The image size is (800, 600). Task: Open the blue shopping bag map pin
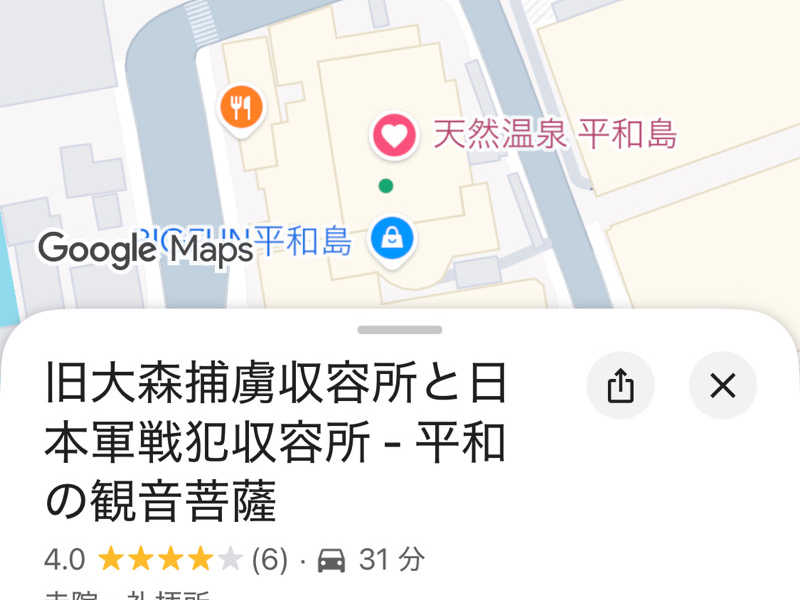click(393, 239)
